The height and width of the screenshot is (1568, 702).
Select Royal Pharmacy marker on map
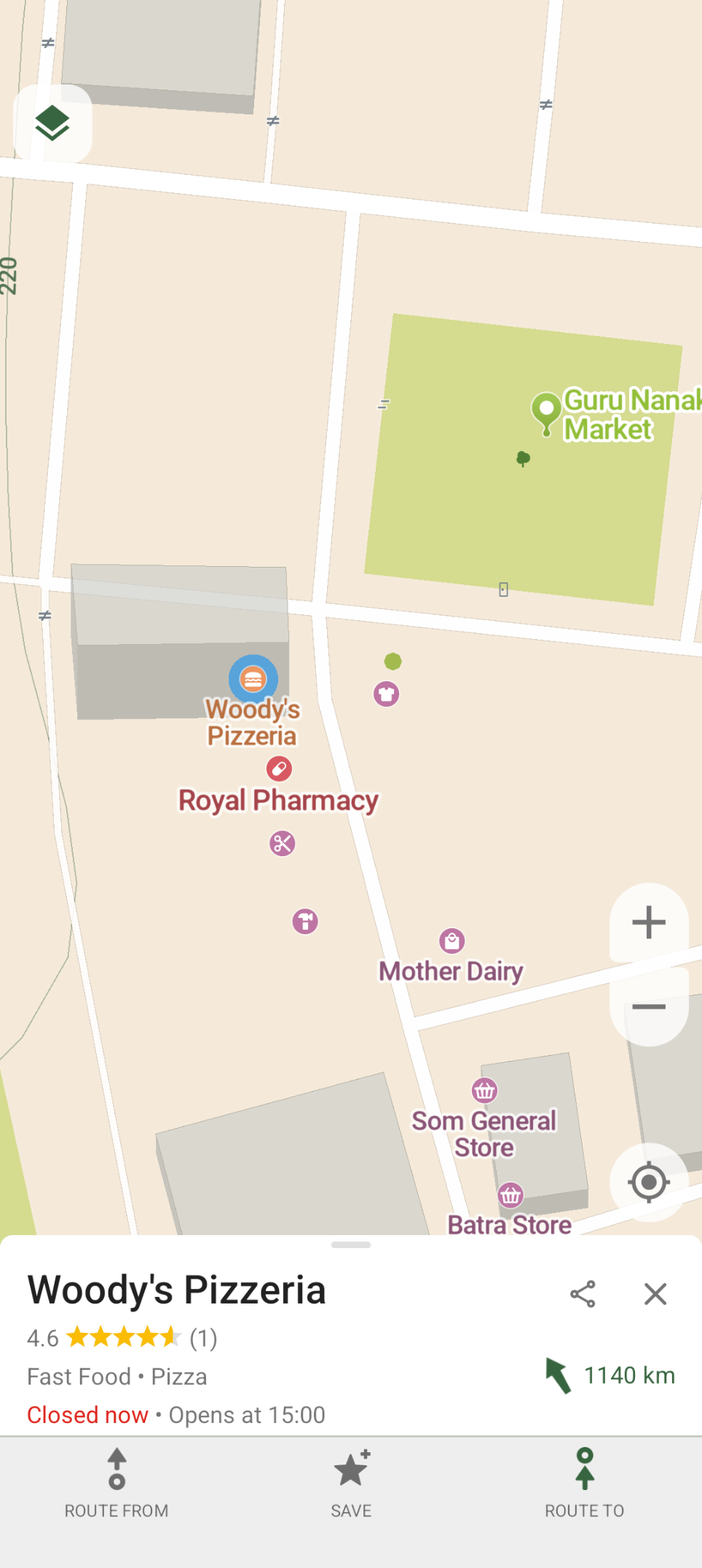(279, 769)
